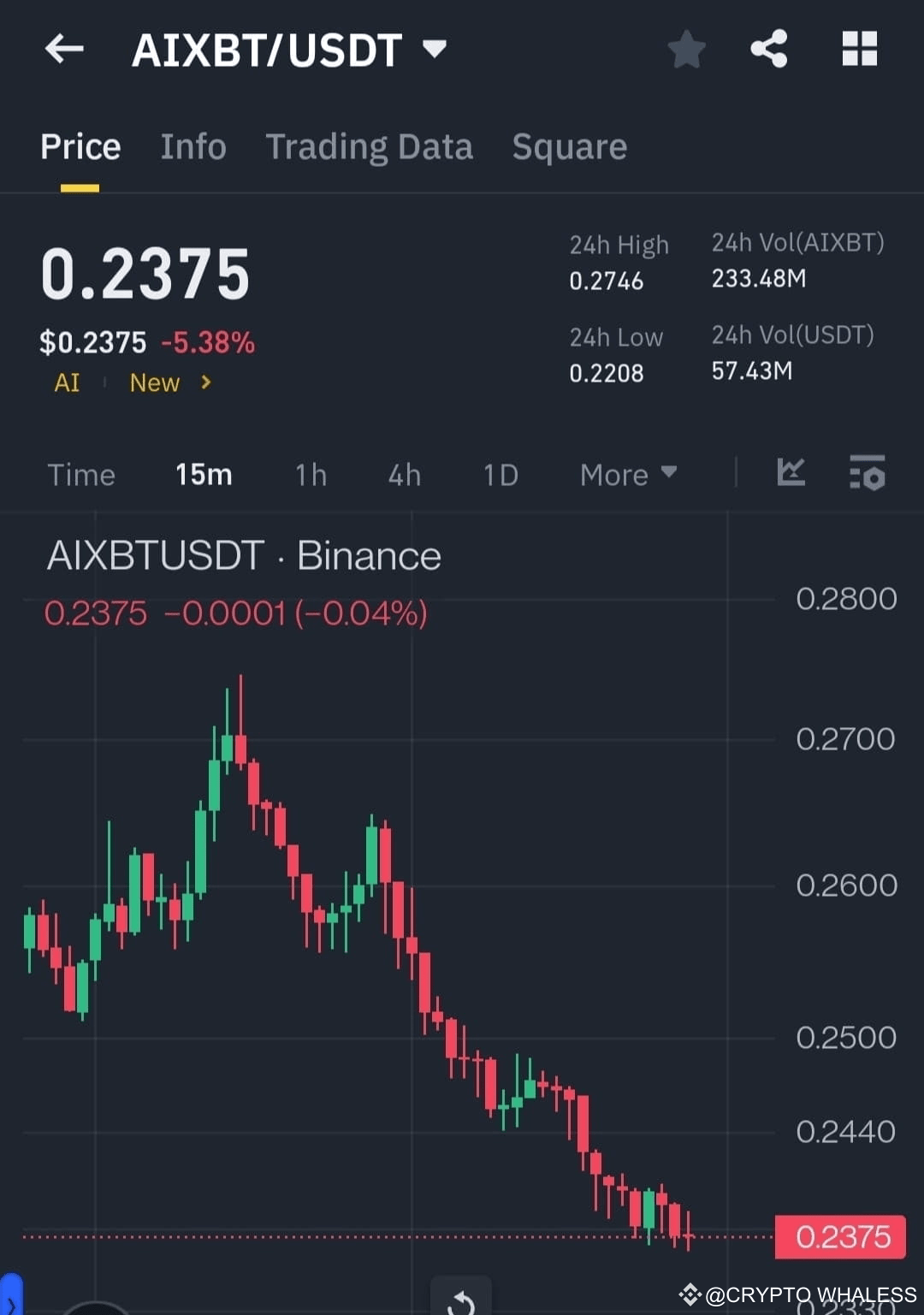Select the 1h timeframe

[310, 474]
